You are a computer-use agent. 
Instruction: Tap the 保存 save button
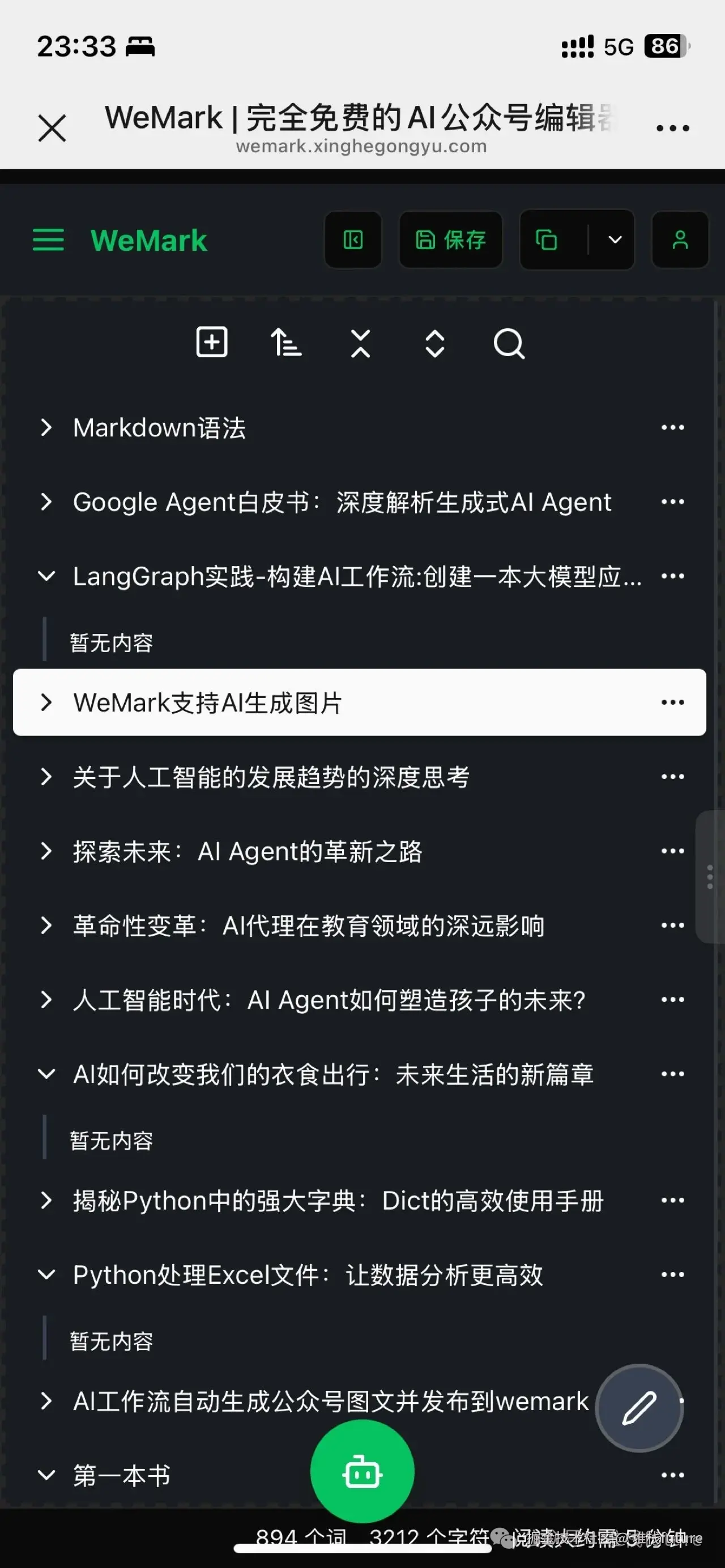tap(451, 240)
